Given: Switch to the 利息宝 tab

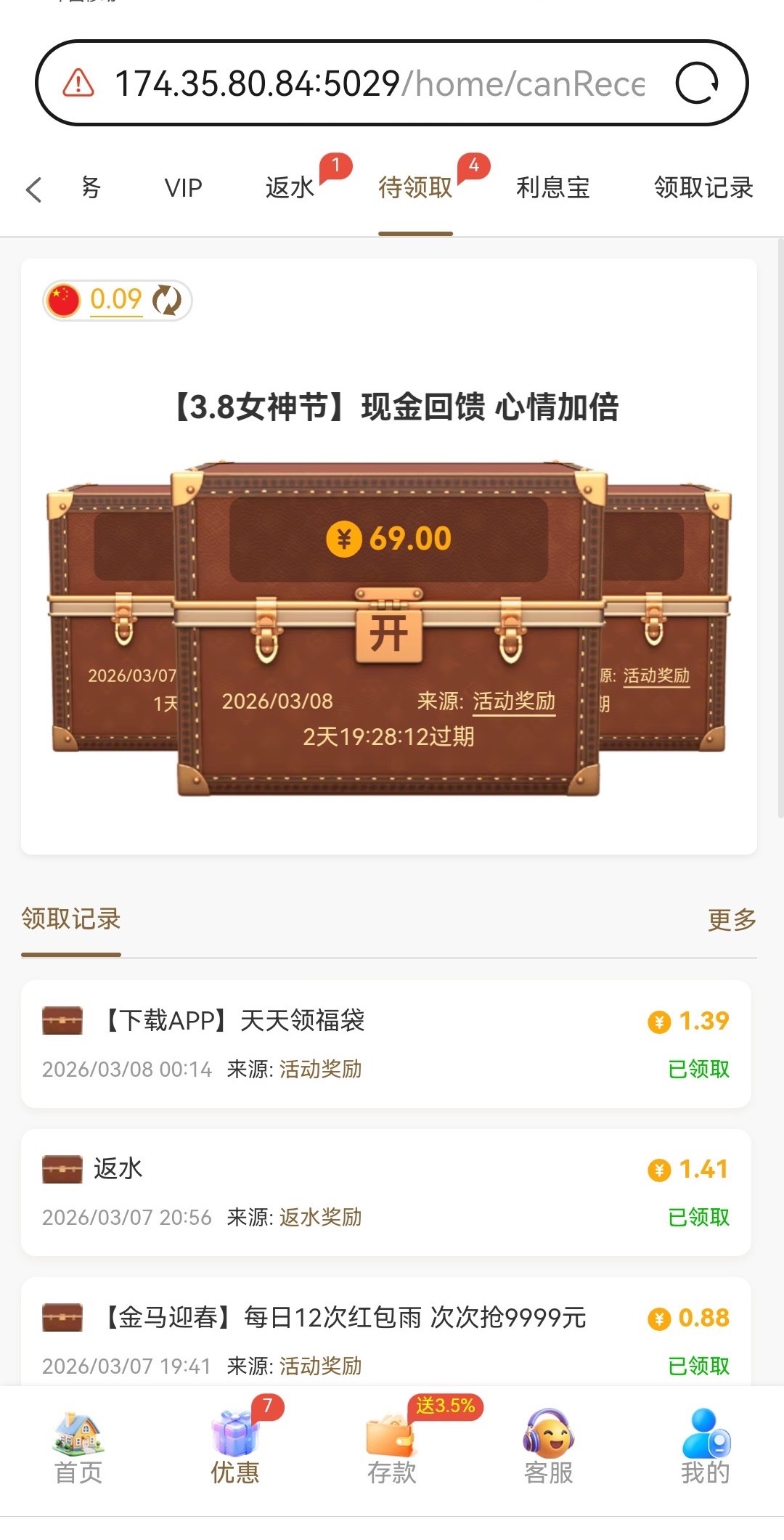Looking at the screenshot, I should pyautogui.click(x=552, y=188).
